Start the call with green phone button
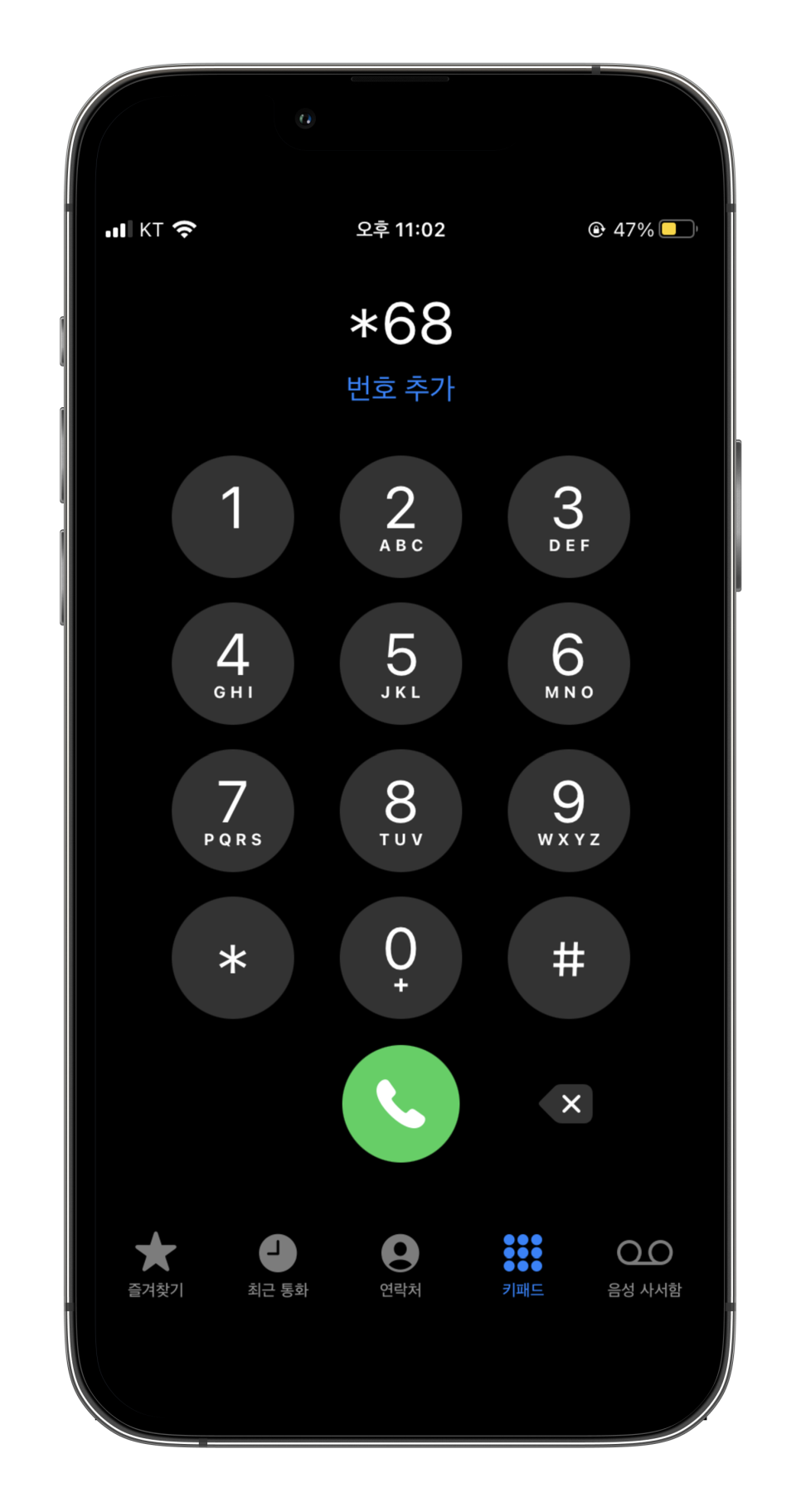The height and width of the screenshot is (1512, 801). point(400,1104)
